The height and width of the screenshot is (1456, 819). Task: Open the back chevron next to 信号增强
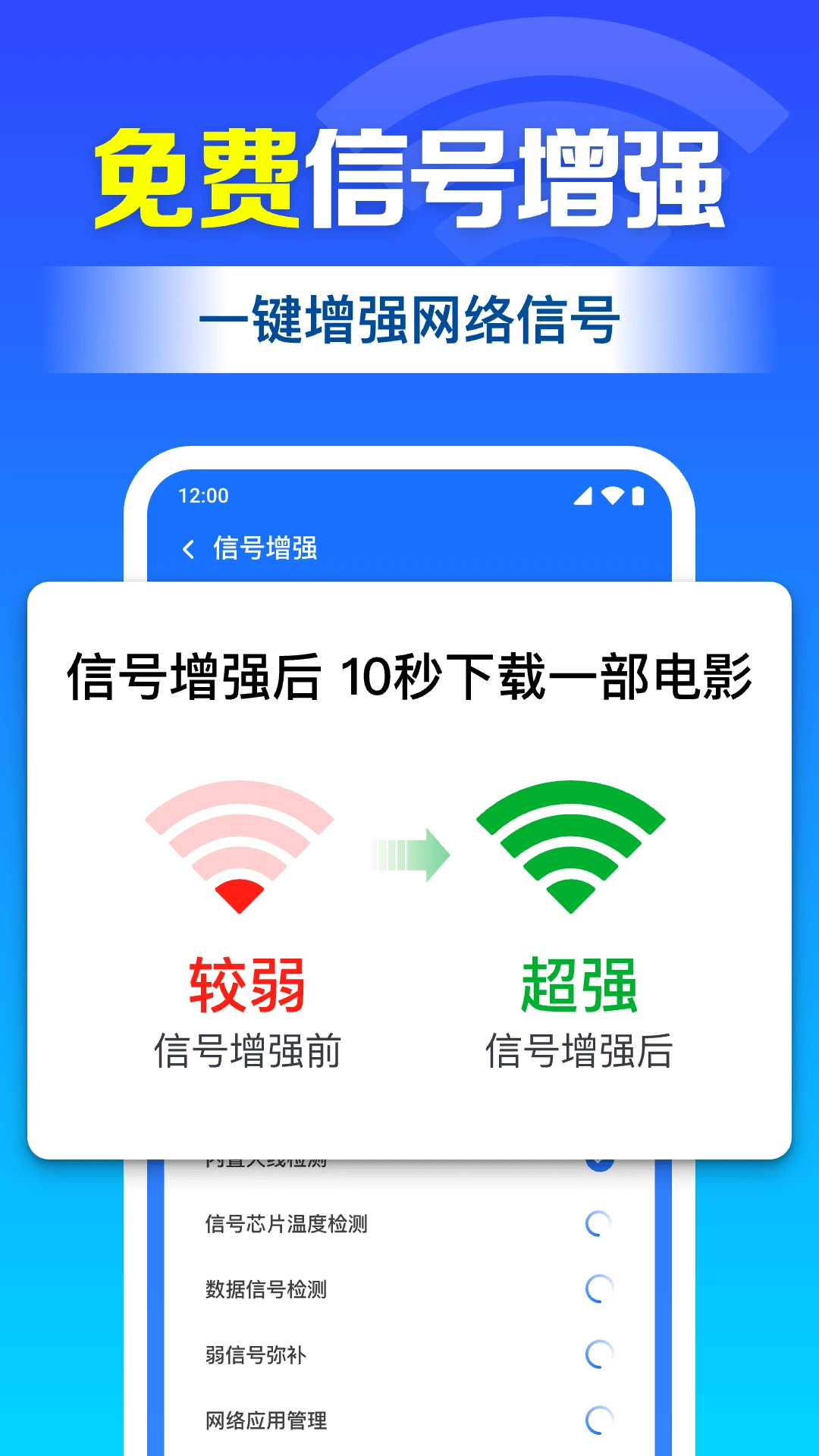click(188, 548)
